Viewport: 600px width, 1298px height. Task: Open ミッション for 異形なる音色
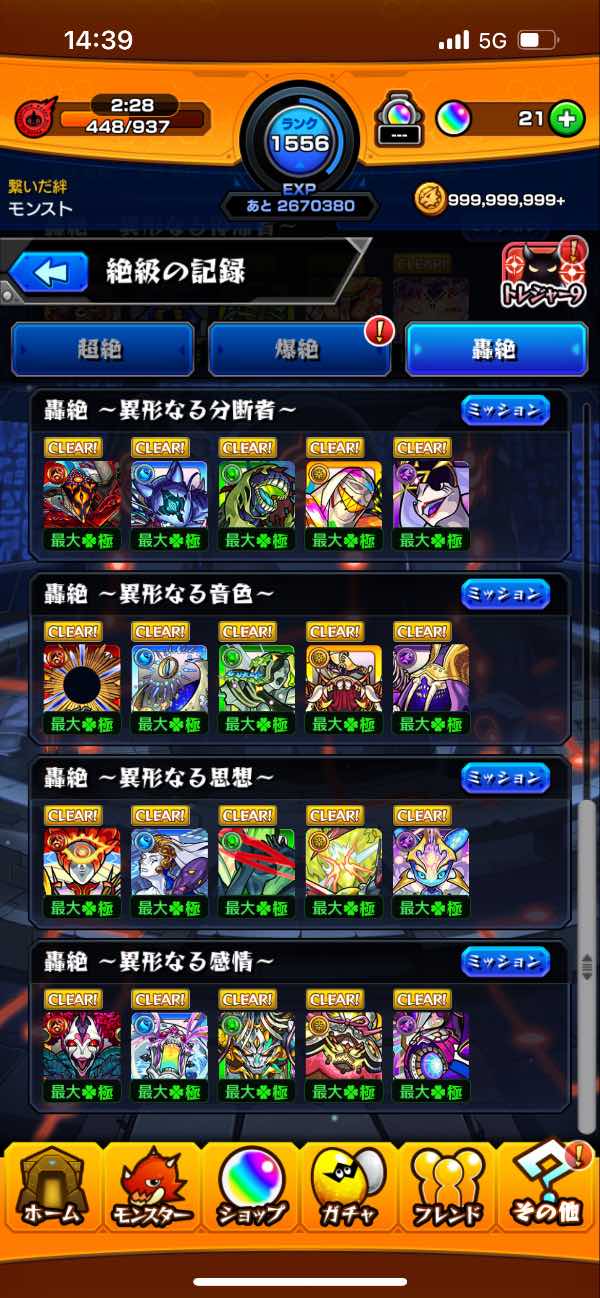(x=506, y=593)
